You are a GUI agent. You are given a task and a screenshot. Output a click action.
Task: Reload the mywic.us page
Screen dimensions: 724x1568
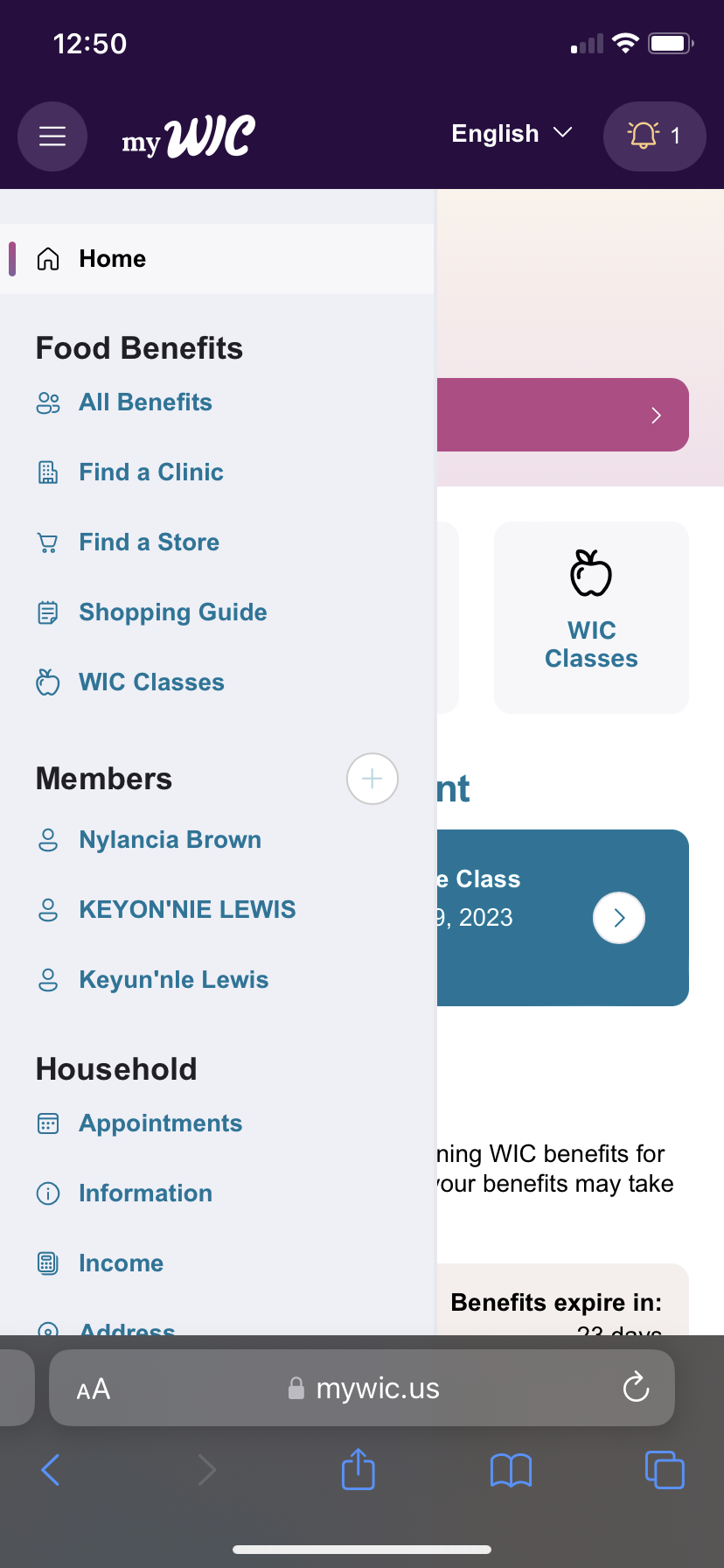click(x=636, y=1388)
